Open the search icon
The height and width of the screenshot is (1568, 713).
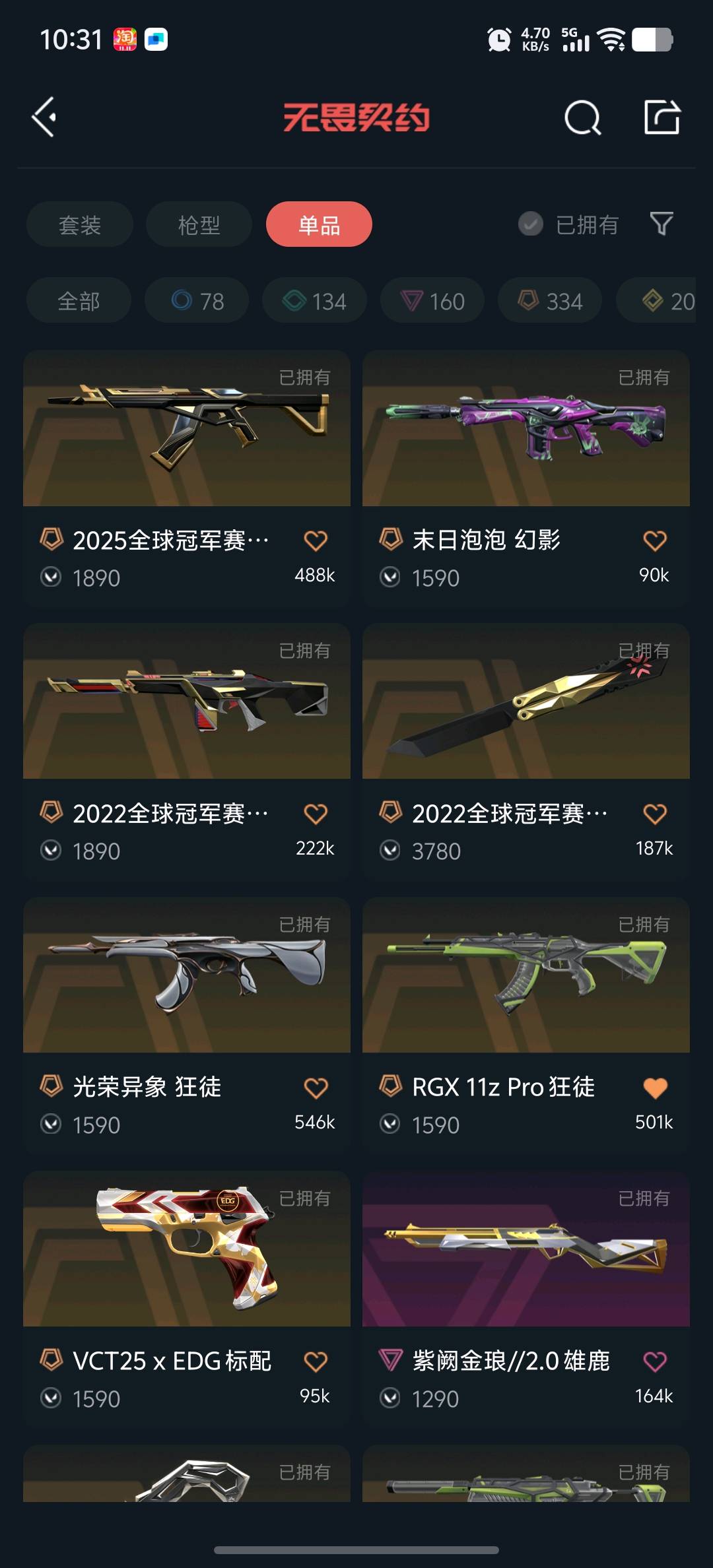[582, 119]
